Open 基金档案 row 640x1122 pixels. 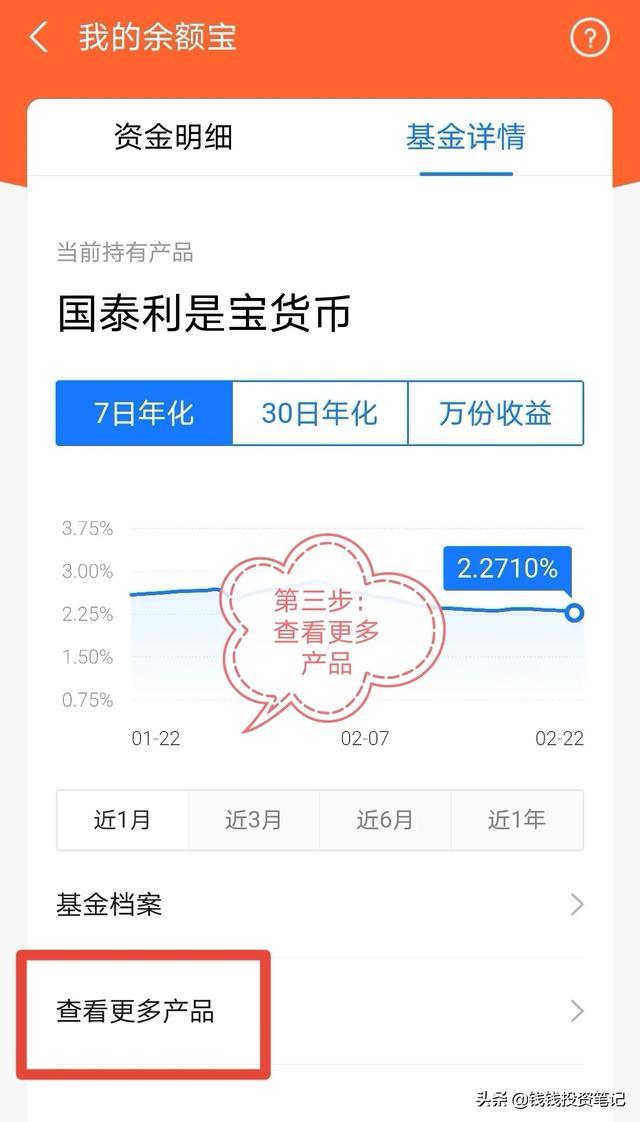tap(320, 905)
